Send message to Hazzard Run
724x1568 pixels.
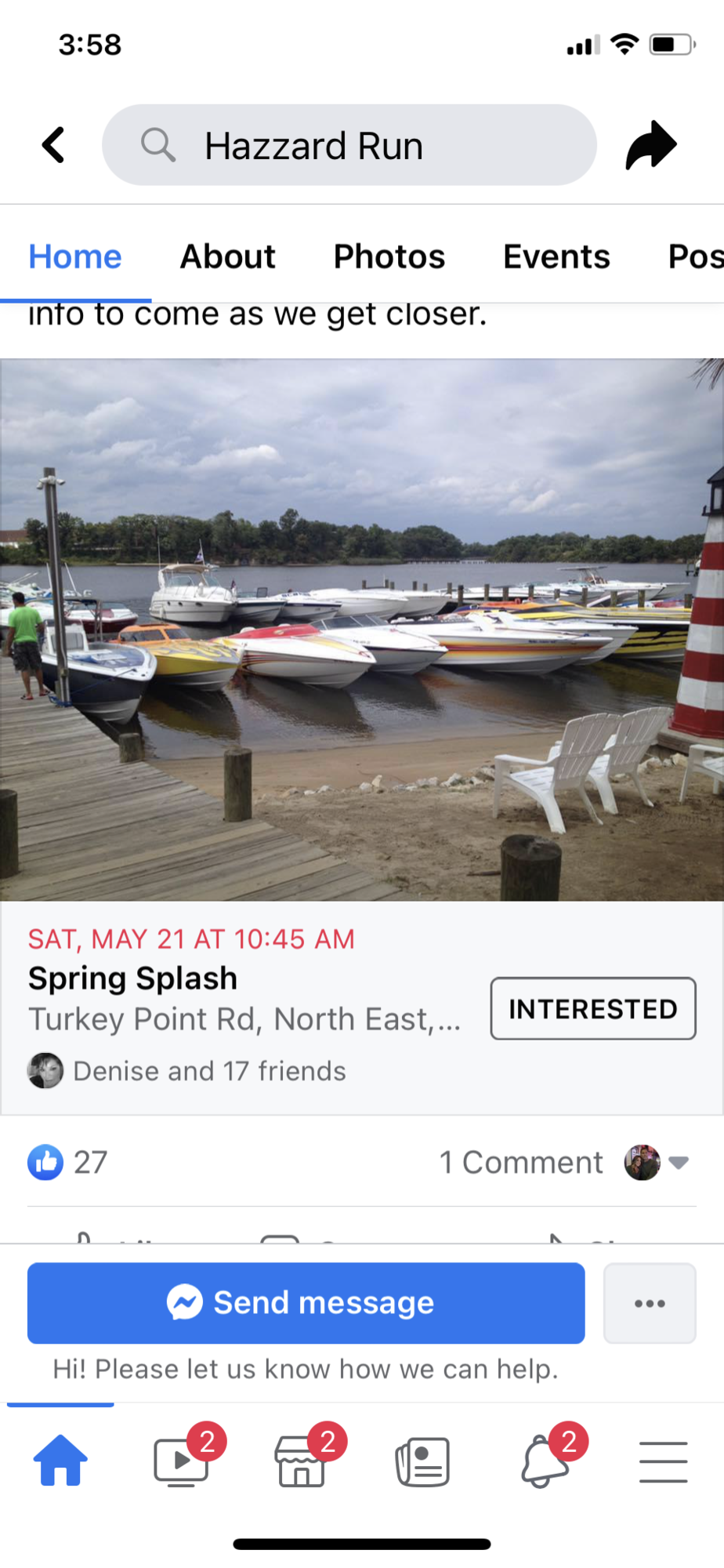point(306,1302)
